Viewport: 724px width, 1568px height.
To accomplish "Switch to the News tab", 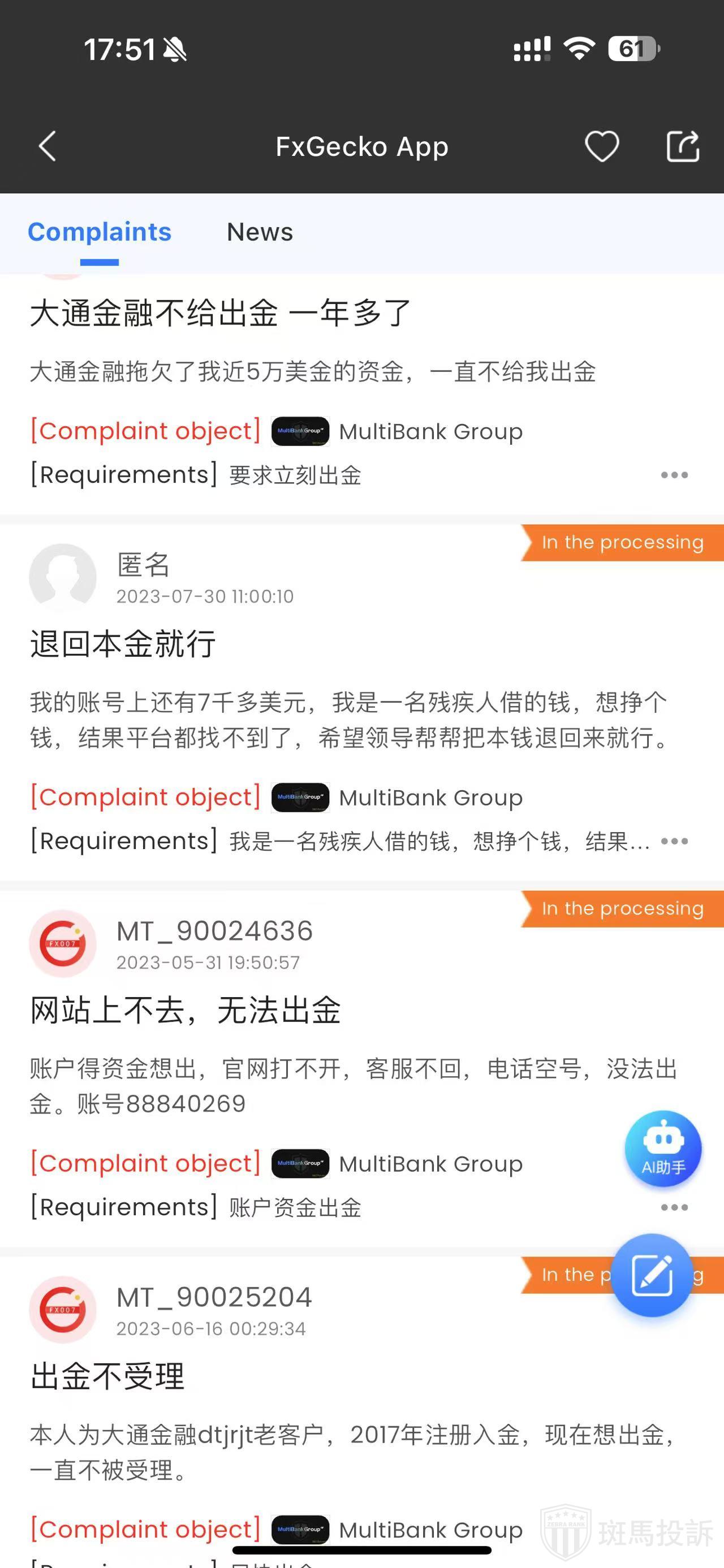I will pyautogui.click(x=260, y=232).
